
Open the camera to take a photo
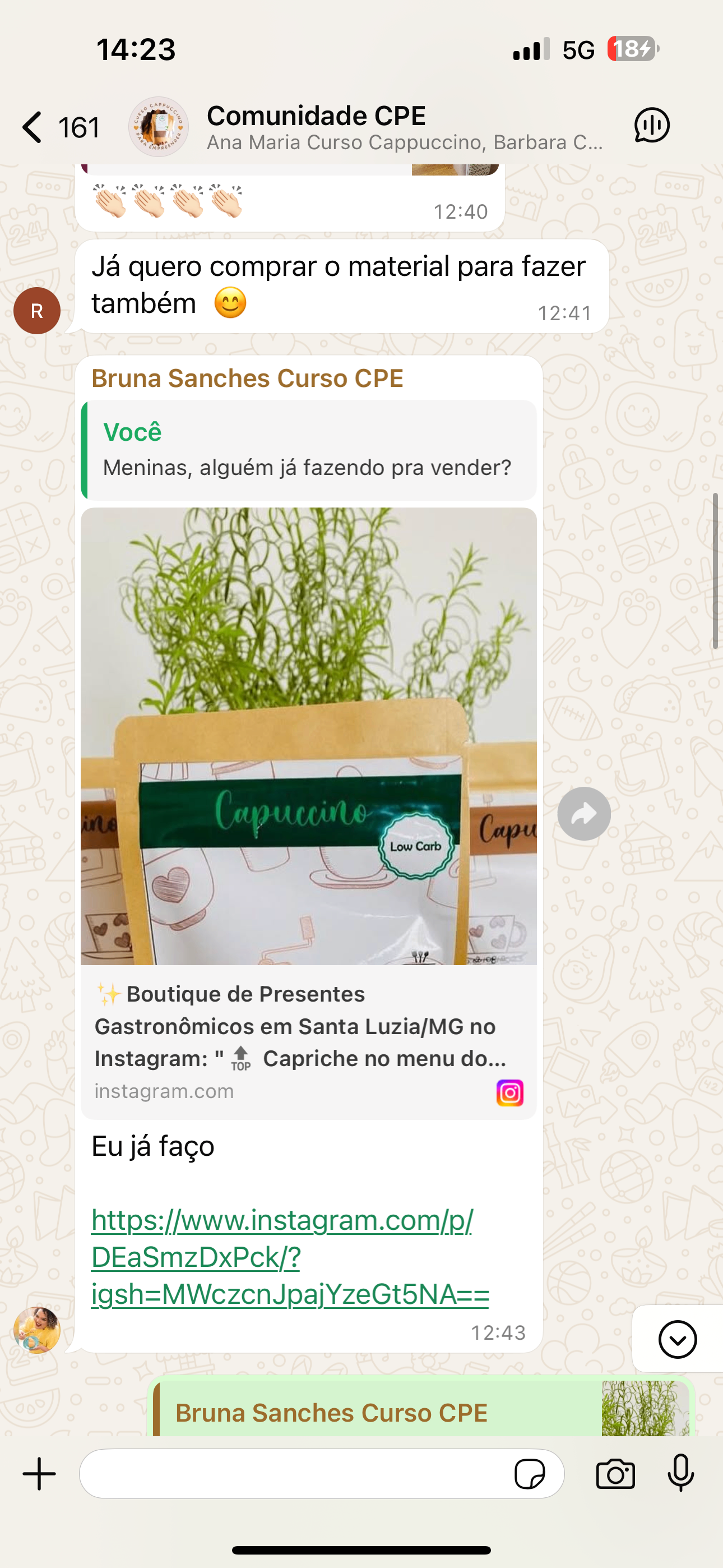pos(615,1474)
